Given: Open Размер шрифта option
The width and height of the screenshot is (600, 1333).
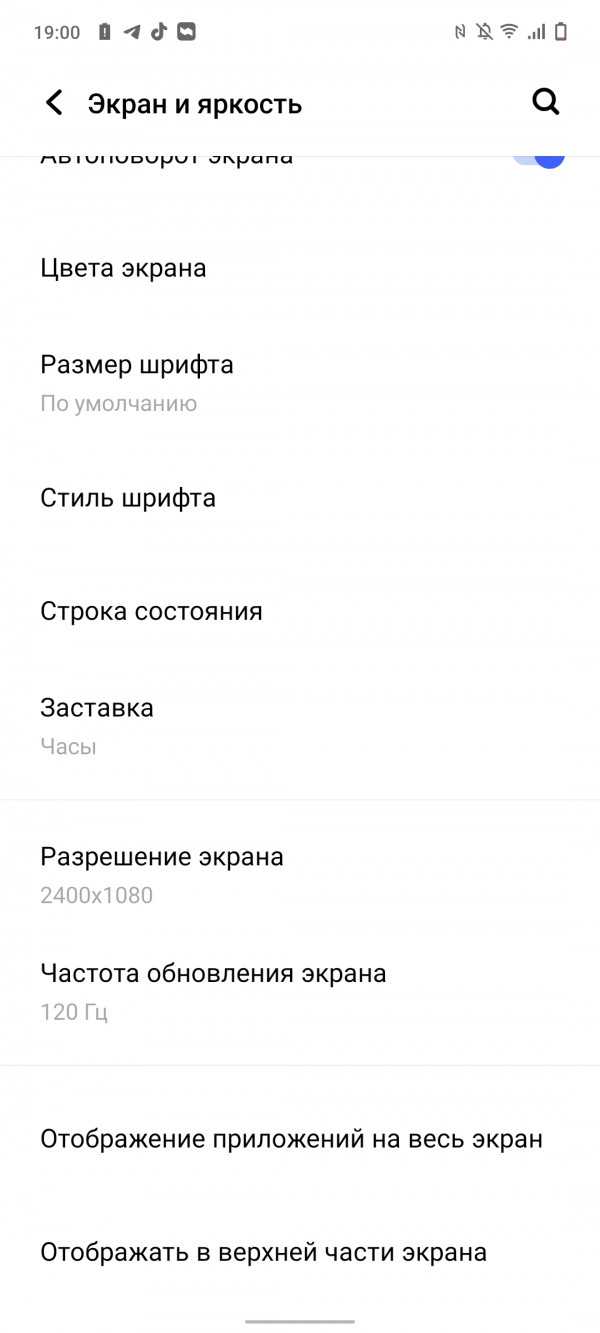Looking at the screenshot, I should [300, 383].
